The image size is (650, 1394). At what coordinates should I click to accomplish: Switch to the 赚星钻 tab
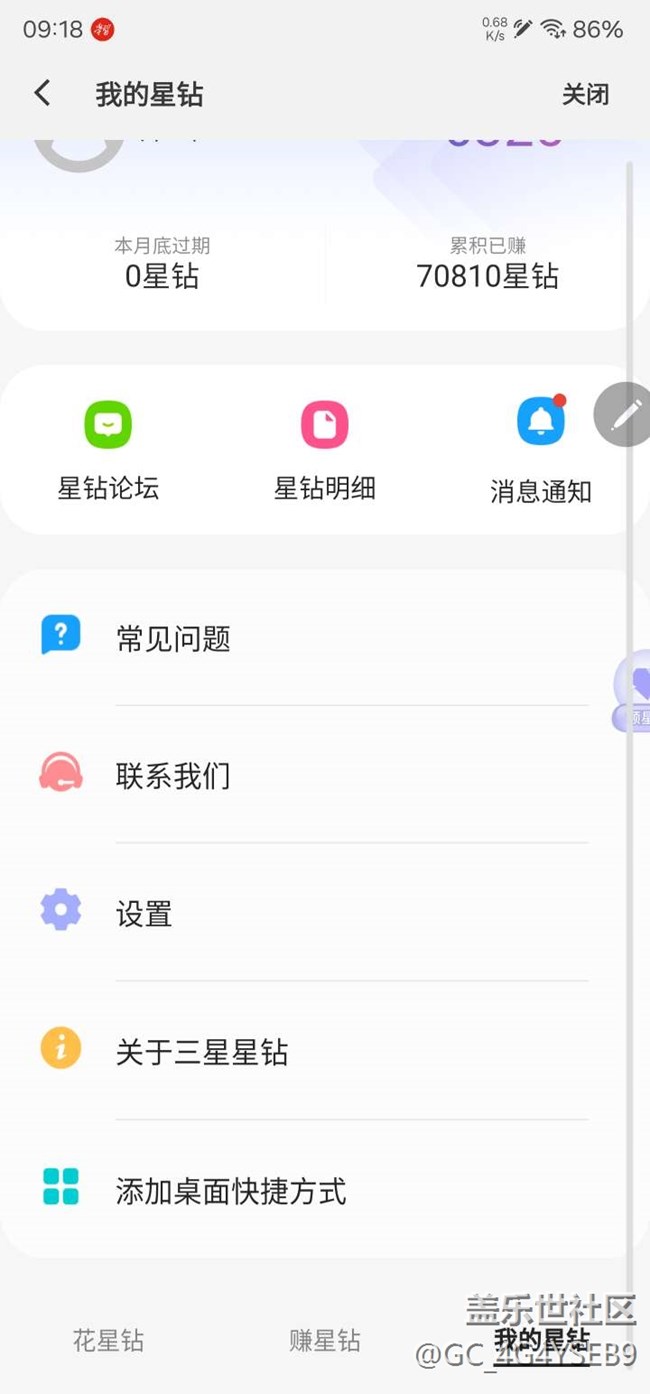tap(325, 1340)
